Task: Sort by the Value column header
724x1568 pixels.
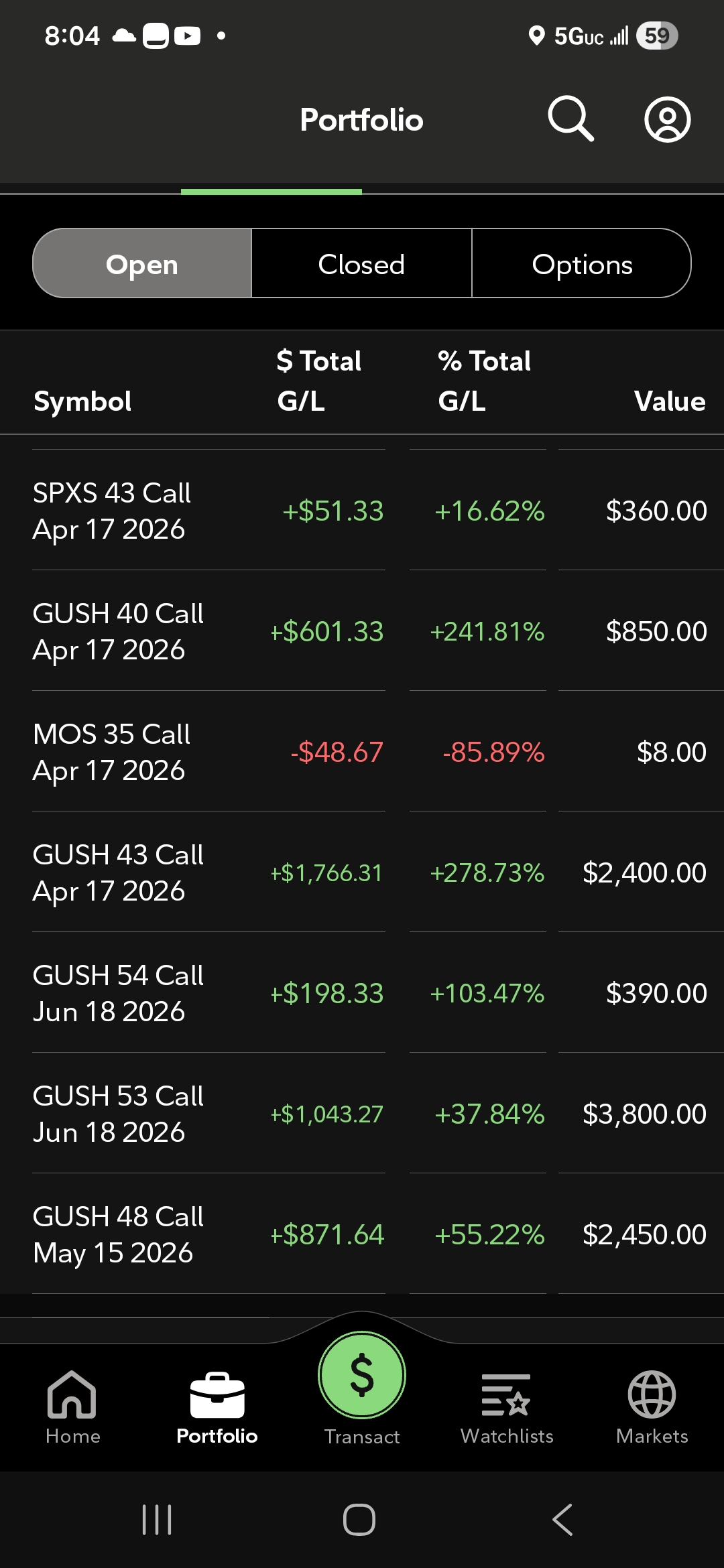Action: pyautogui.click(x=669, y=401)
